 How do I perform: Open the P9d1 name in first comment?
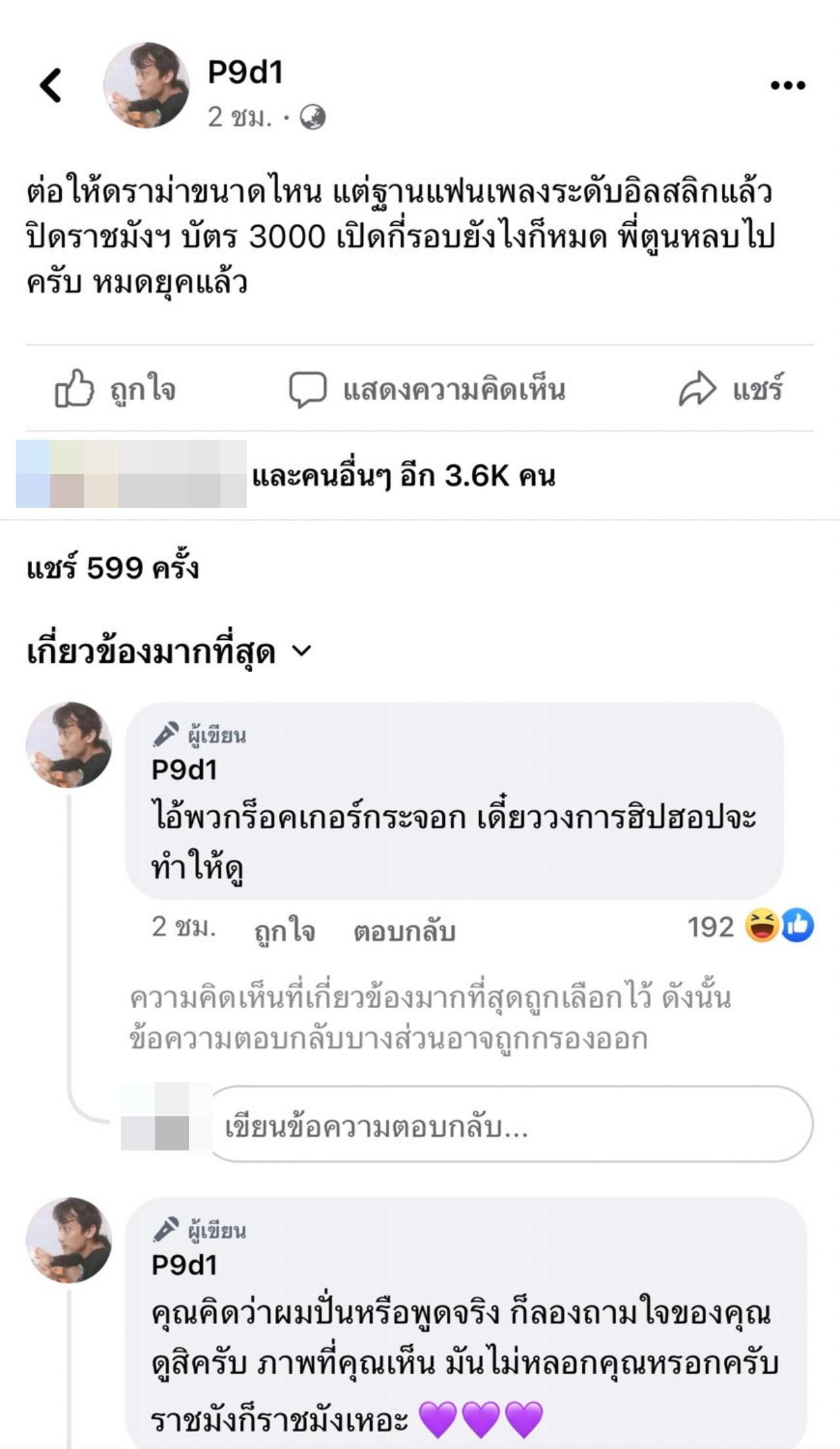(184, 770)
